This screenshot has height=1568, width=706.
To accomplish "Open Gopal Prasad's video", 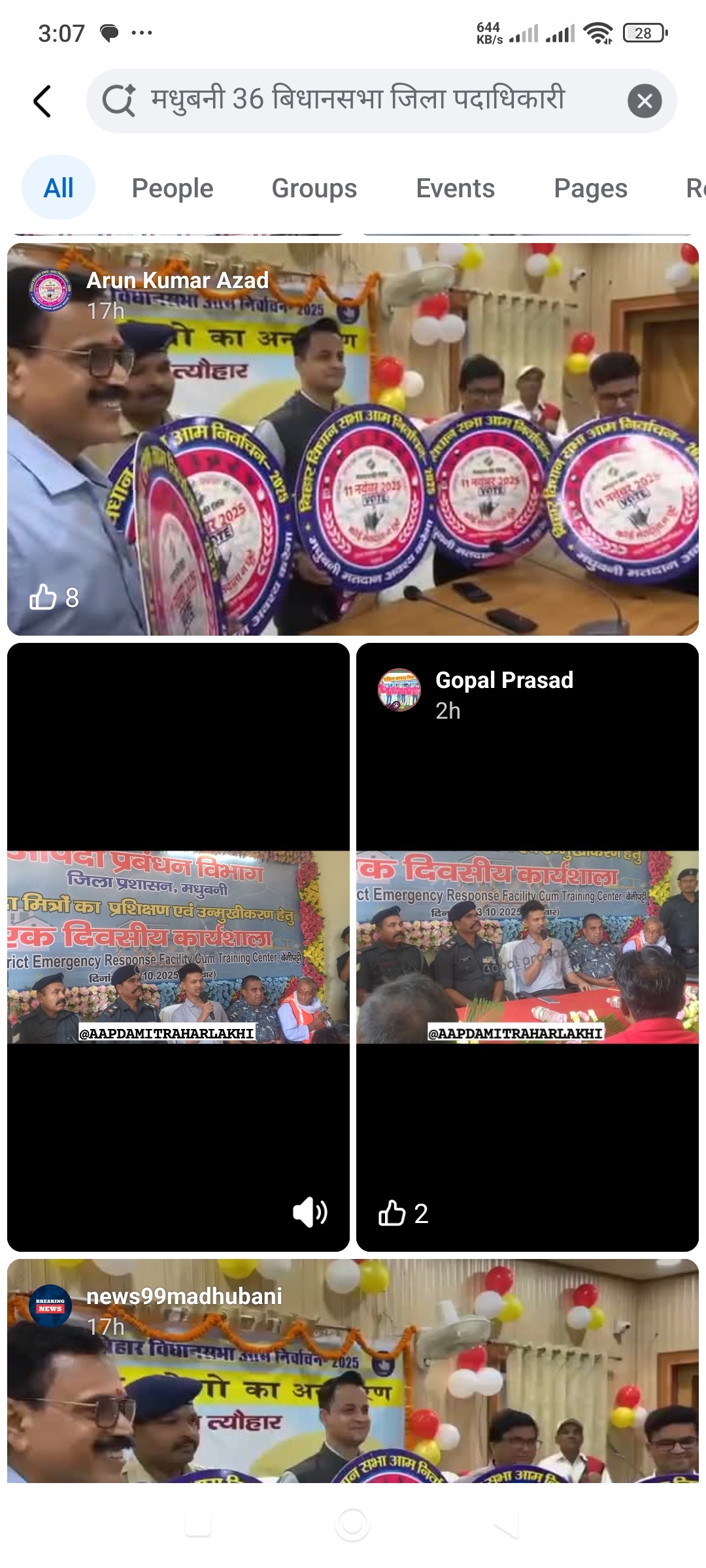I will click(x=527, y=947).
